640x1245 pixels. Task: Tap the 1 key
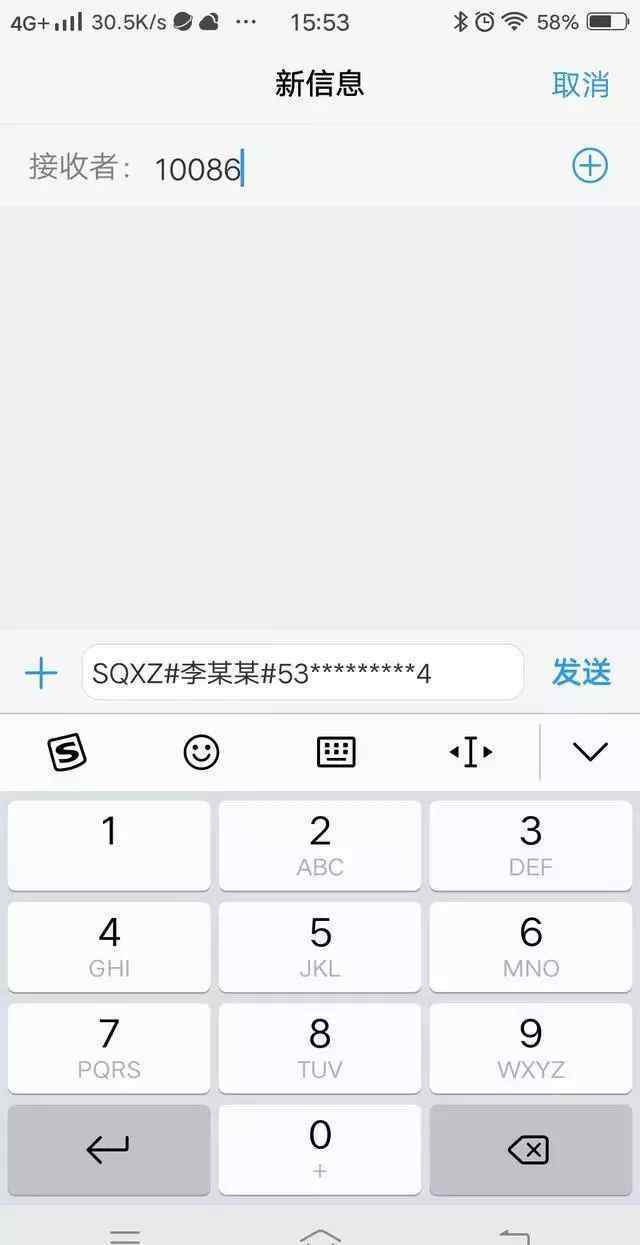click(x=109, y=845)
